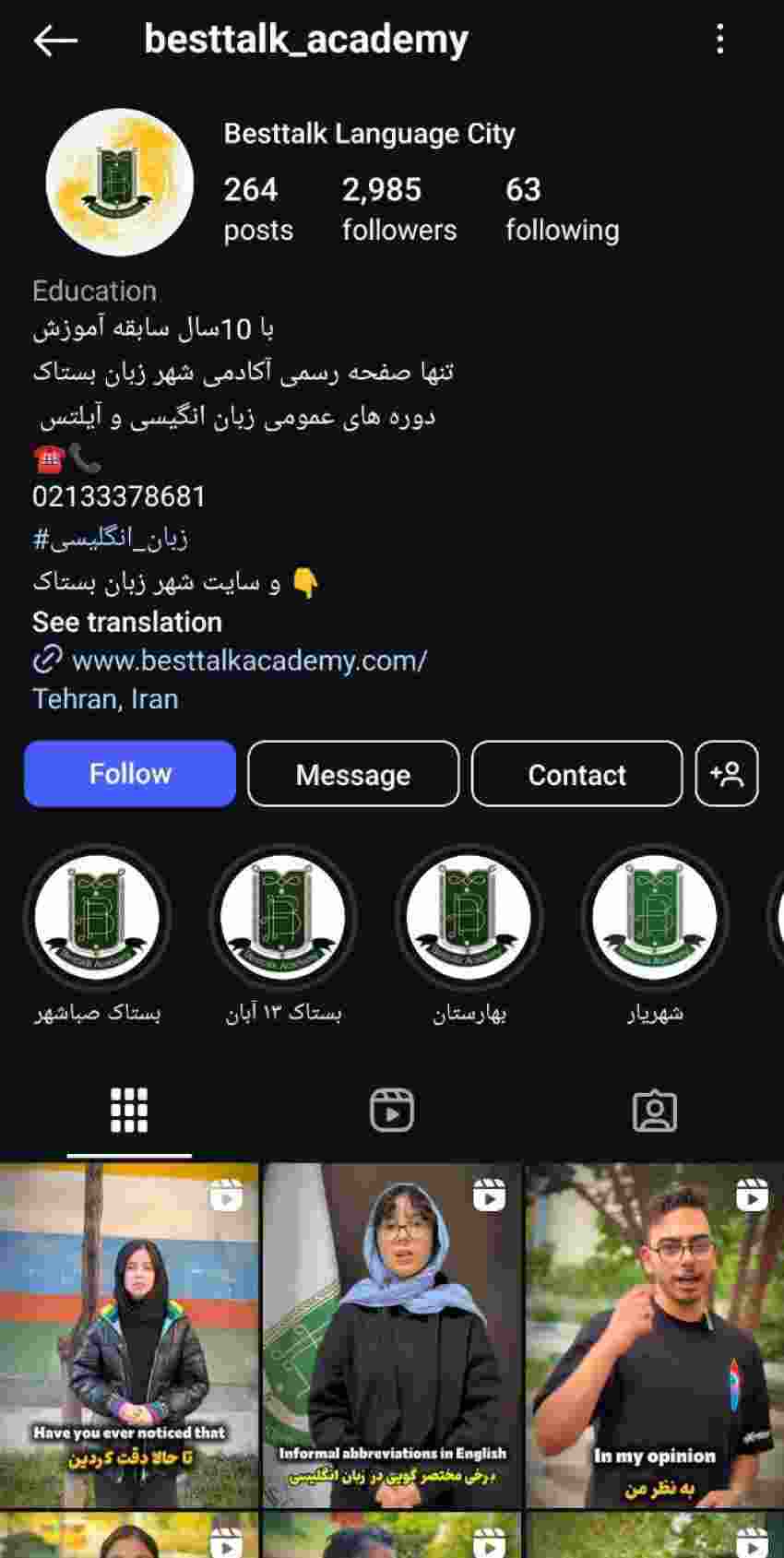Tap See translation in the bio

pyautogui.click(x=127, y=622)
